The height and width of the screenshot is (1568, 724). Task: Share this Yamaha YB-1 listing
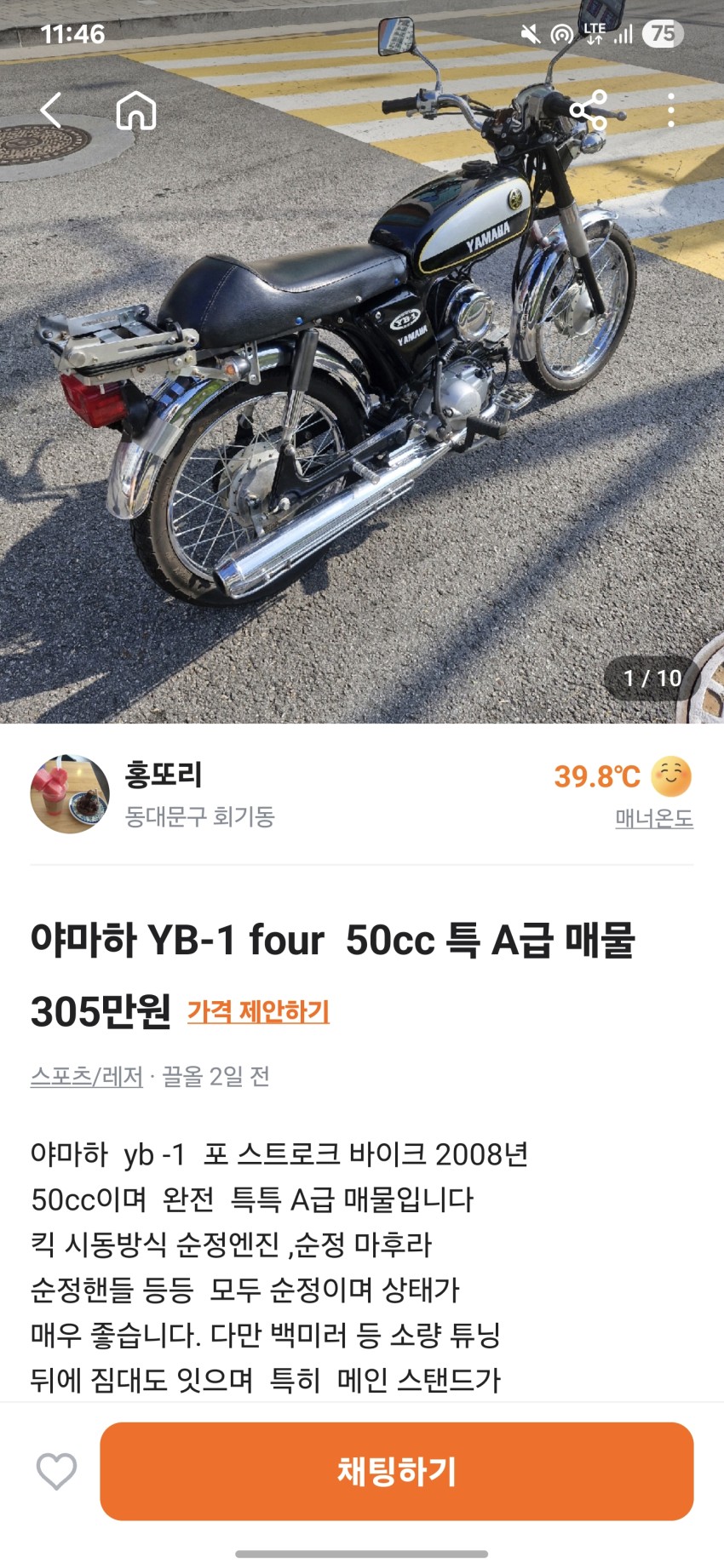588,111
